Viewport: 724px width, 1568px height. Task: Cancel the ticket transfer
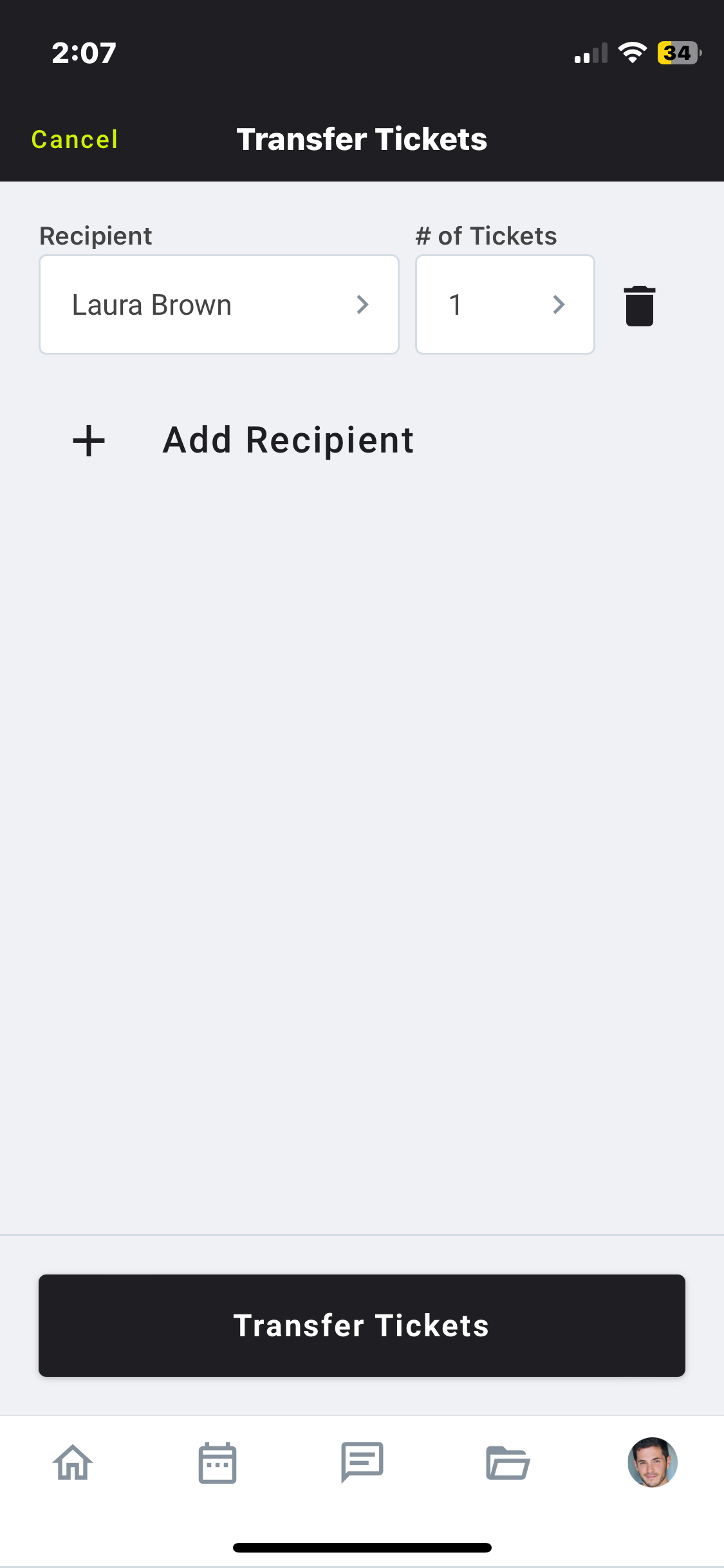point(75,140)
